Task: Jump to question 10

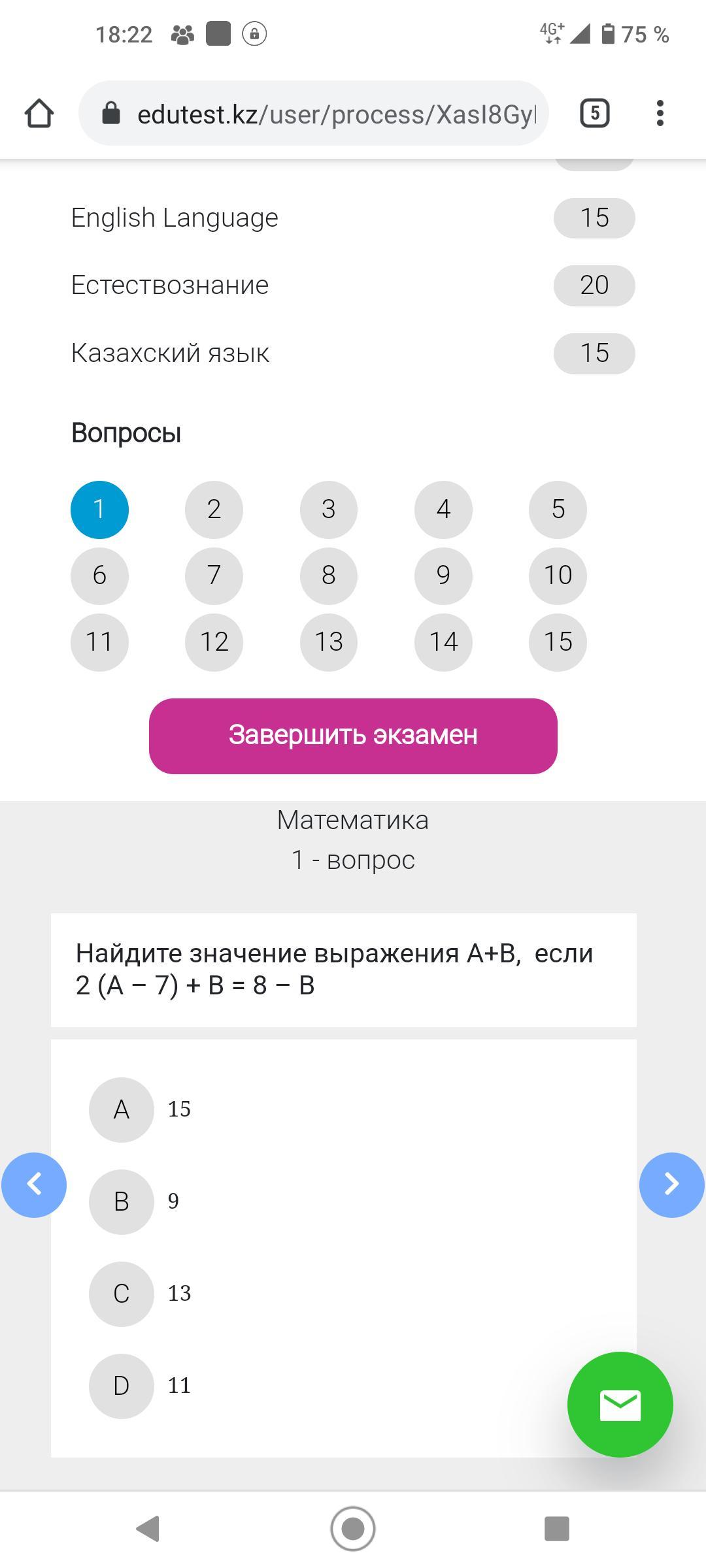Action: [x=558, y=576]
